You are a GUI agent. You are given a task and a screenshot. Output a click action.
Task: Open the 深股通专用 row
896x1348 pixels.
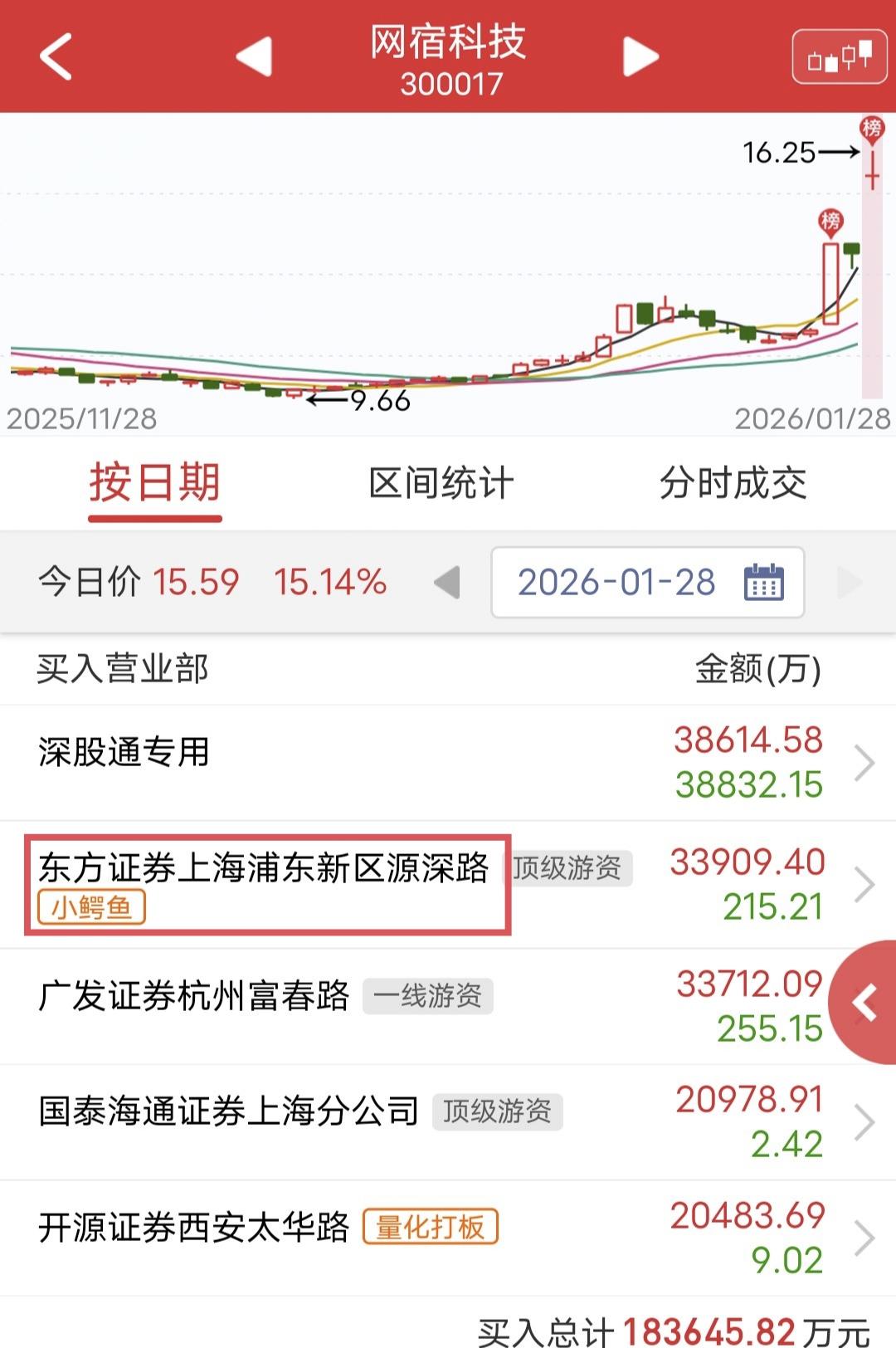[x=448, y=762]
